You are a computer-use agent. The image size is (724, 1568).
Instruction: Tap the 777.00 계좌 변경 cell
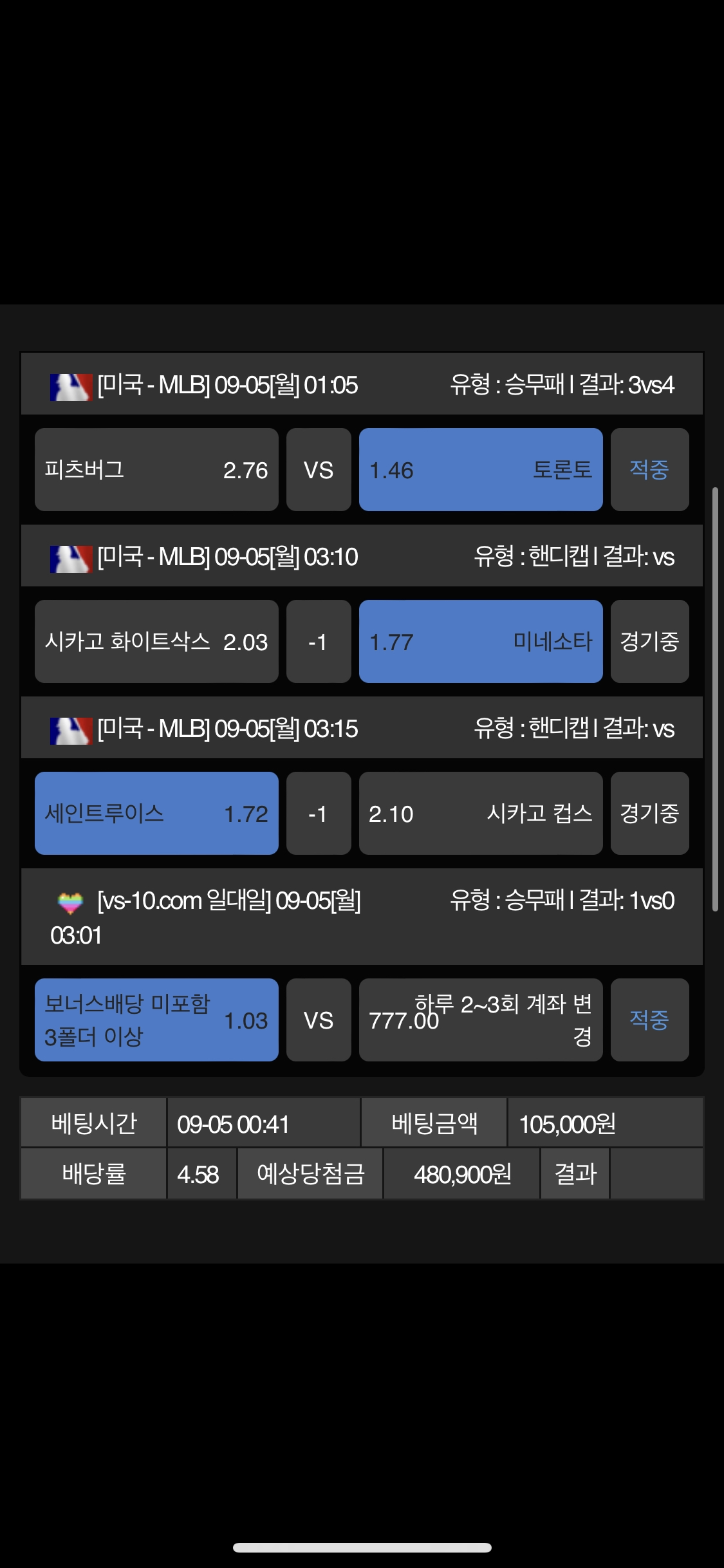(x=481, y=1020)
